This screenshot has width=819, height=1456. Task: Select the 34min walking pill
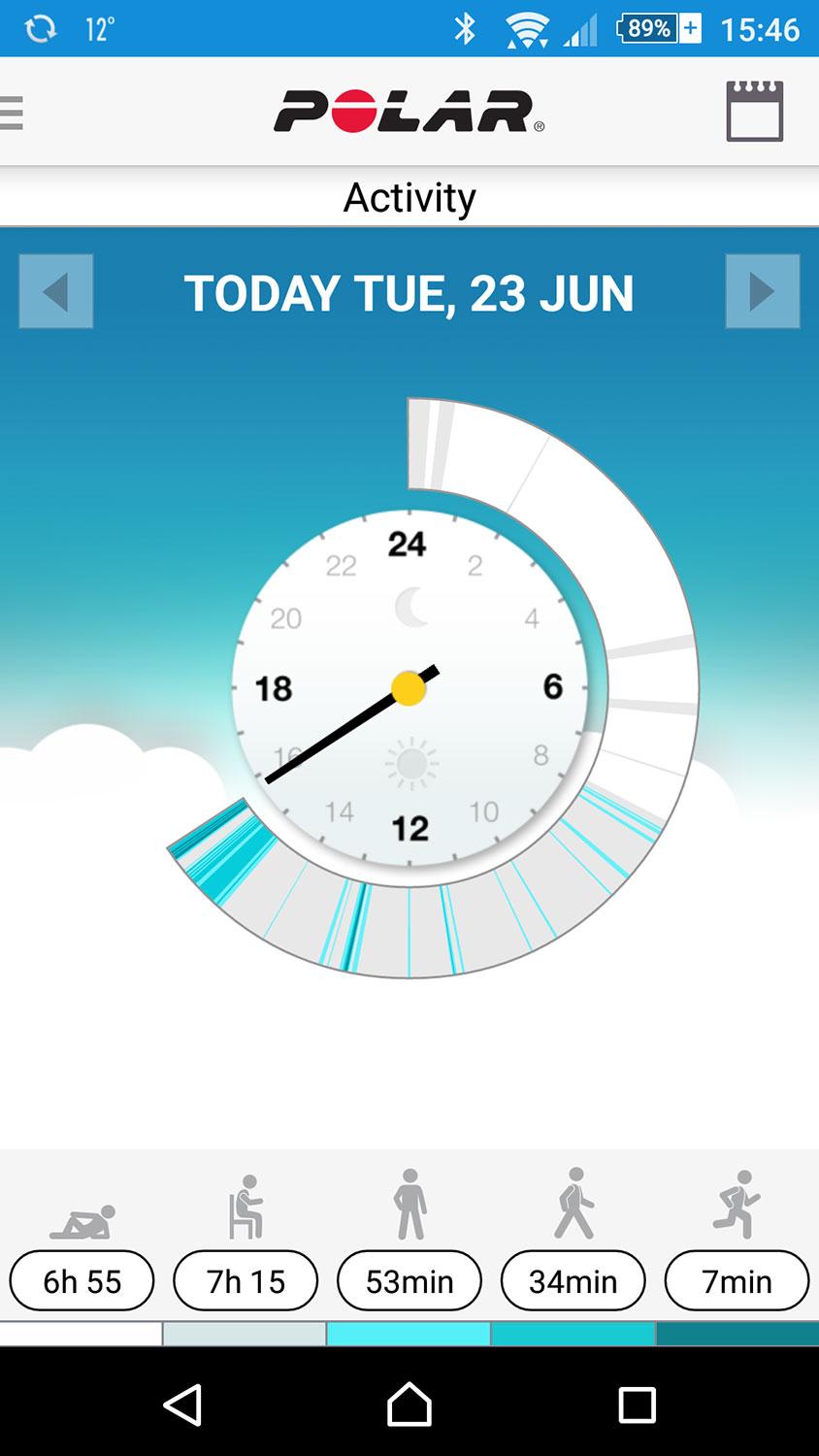[573, 1281]
